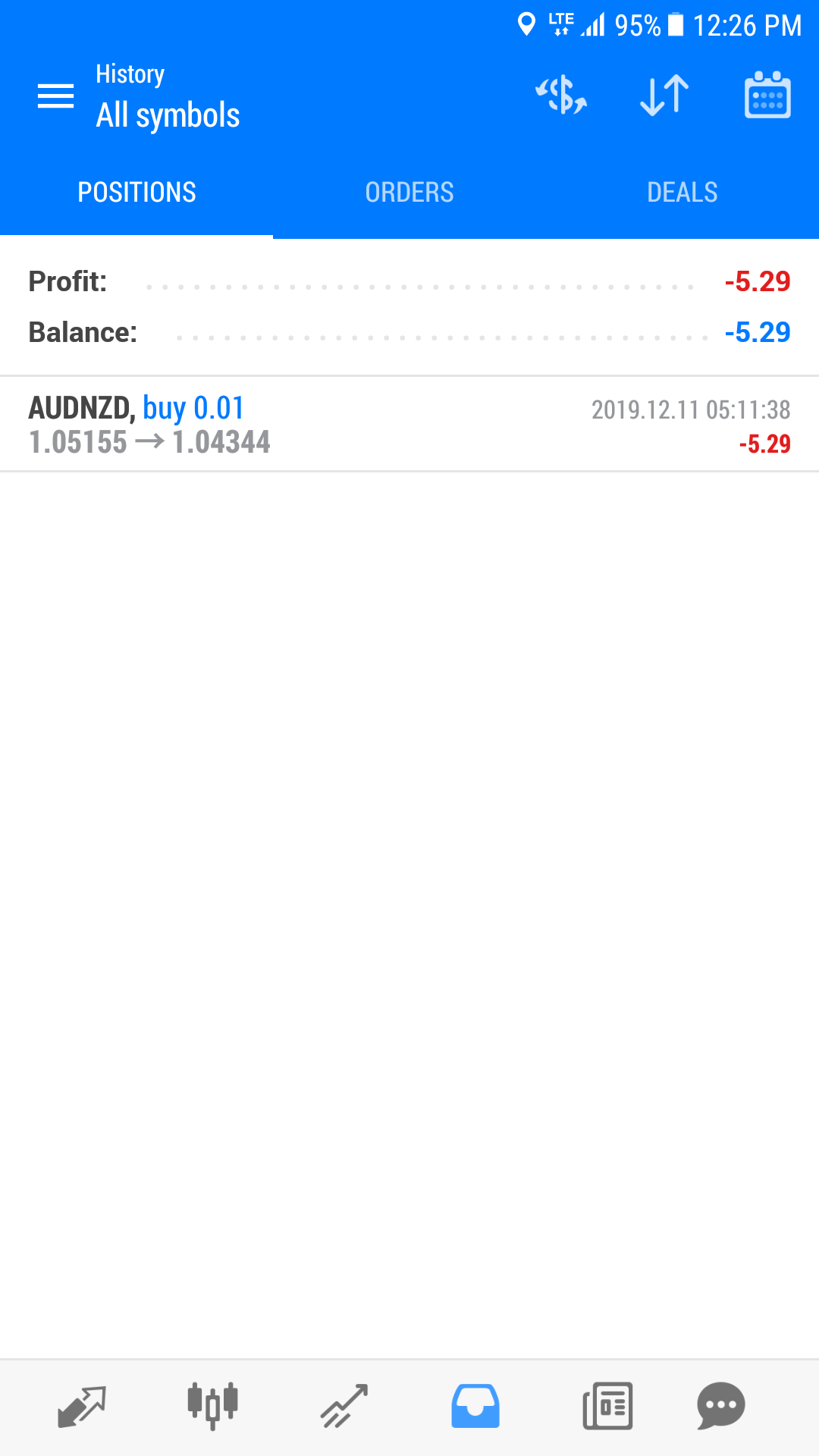Open the news tab
This screenshot has width=819, height=1456.
click(607, 1406)
